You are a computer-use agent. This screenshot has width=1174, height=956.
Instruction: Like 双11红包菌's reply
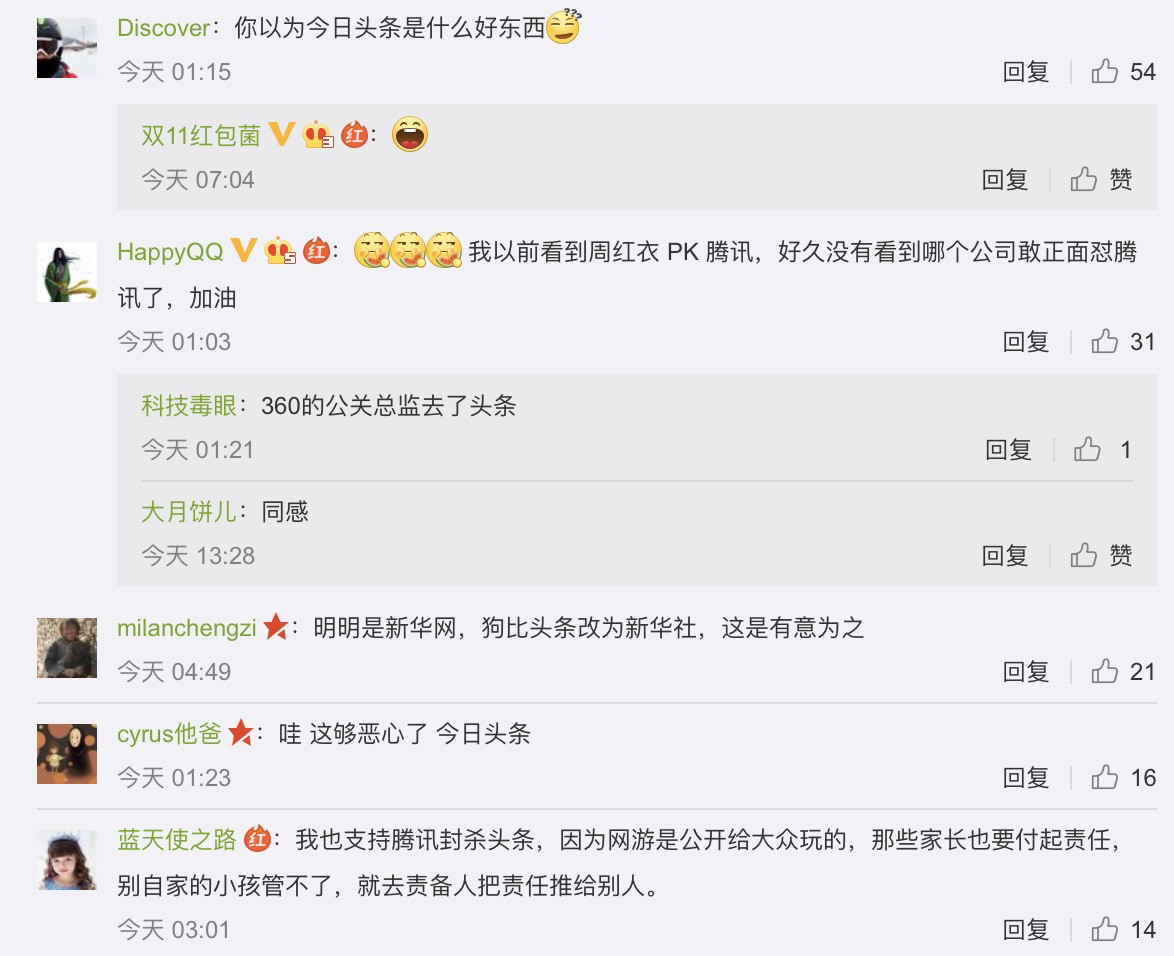pos(1084,180)
